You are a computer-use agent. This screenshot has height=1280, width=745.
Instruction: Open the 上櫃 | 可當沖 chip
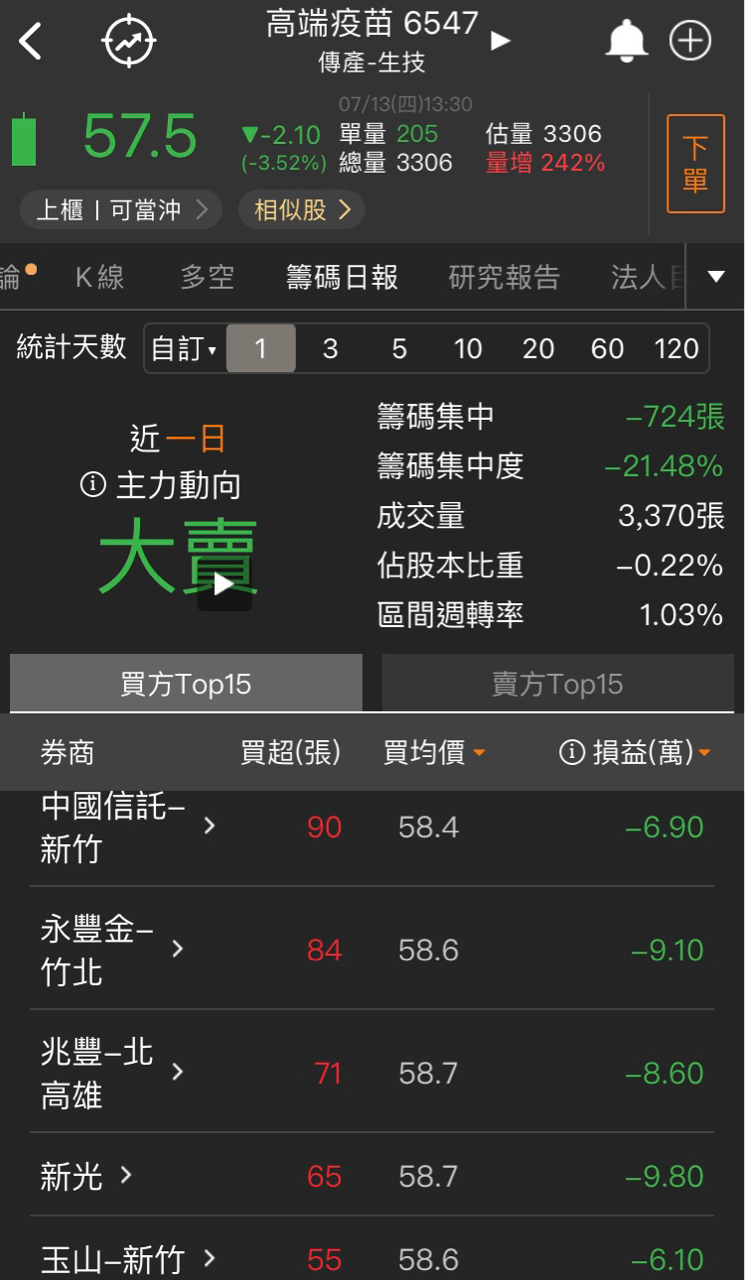pyautogui.click(x=121, y=210)
